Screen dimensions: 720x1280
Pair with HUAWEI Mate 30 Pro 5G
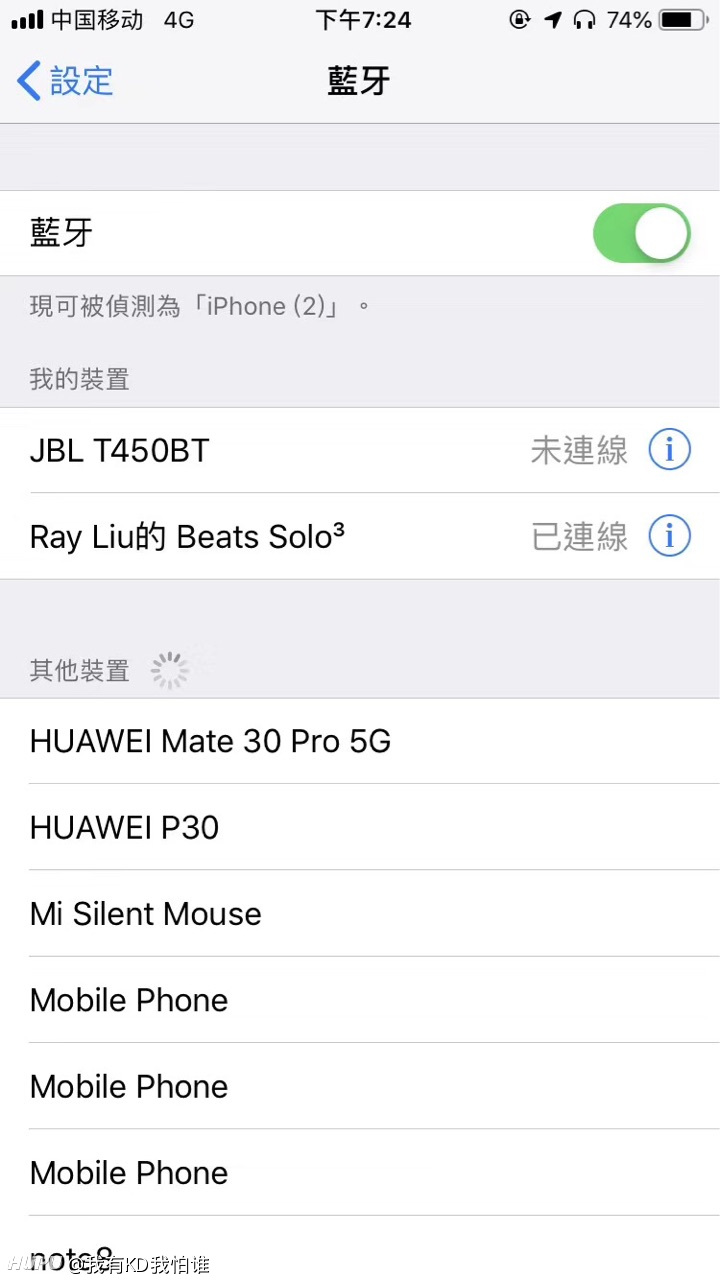point(360,741)
